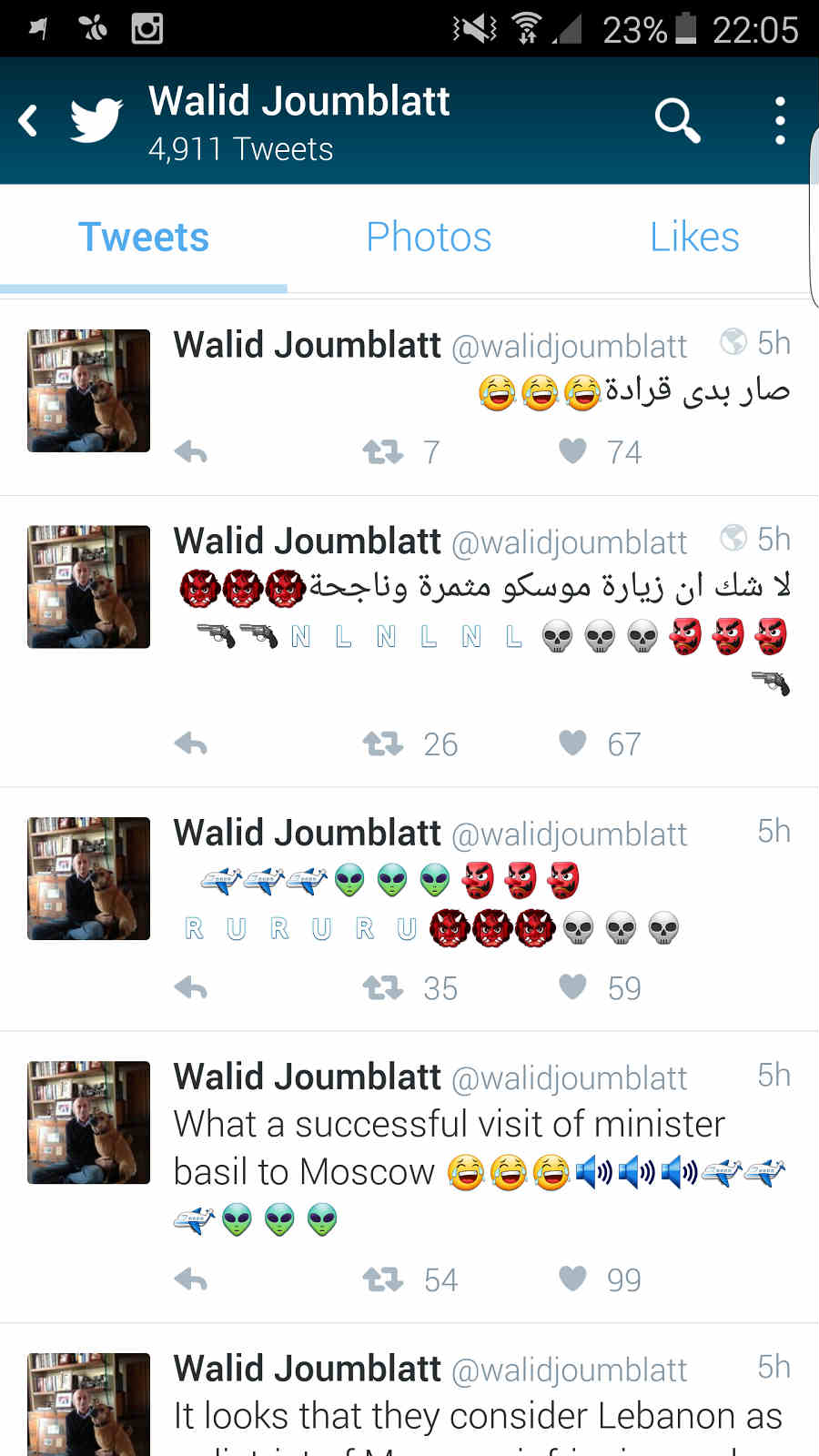
Task: Open search in Walid Joumblatt's profile
Action: 677,120
